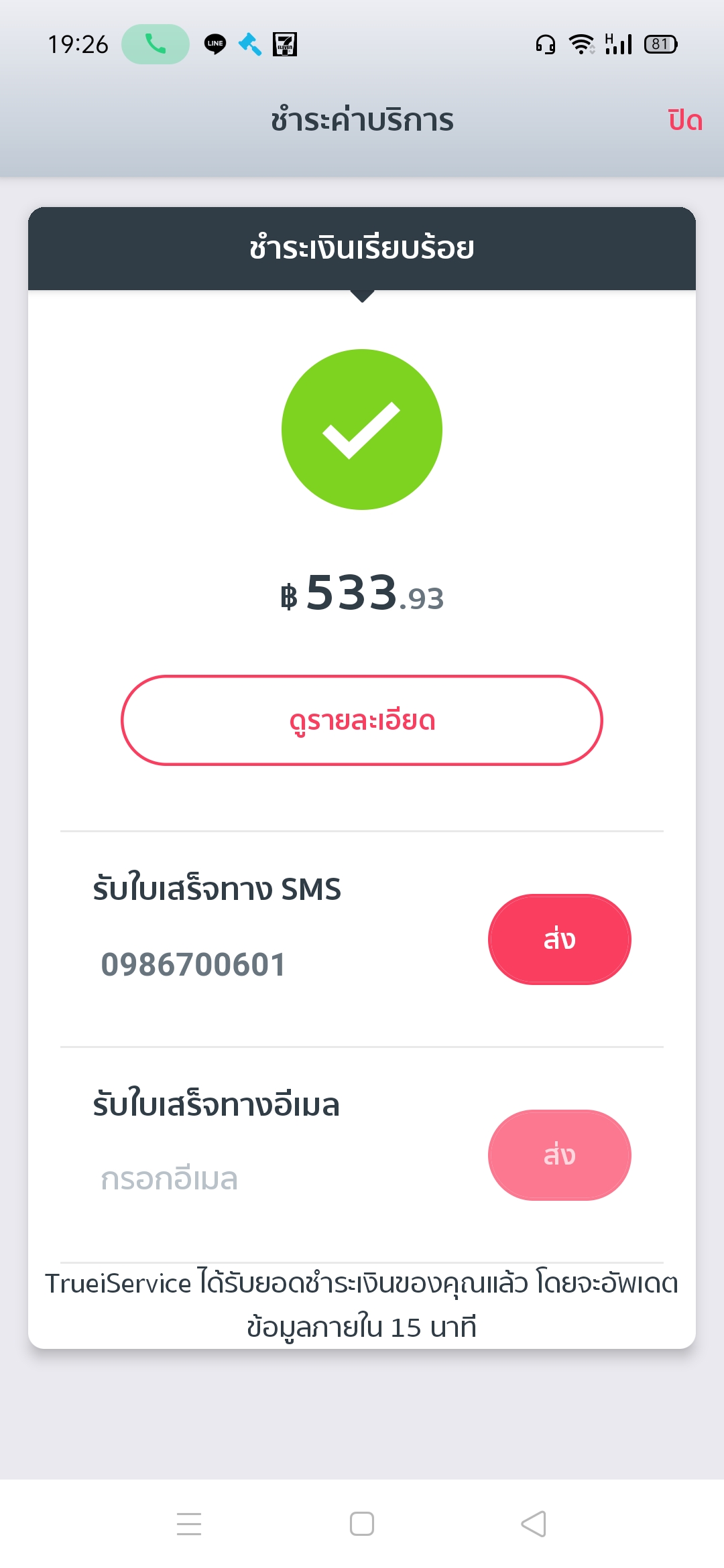Close the payment screen with ปิด
This screenshot has height=1568, width=724.
tap(684, 121)
